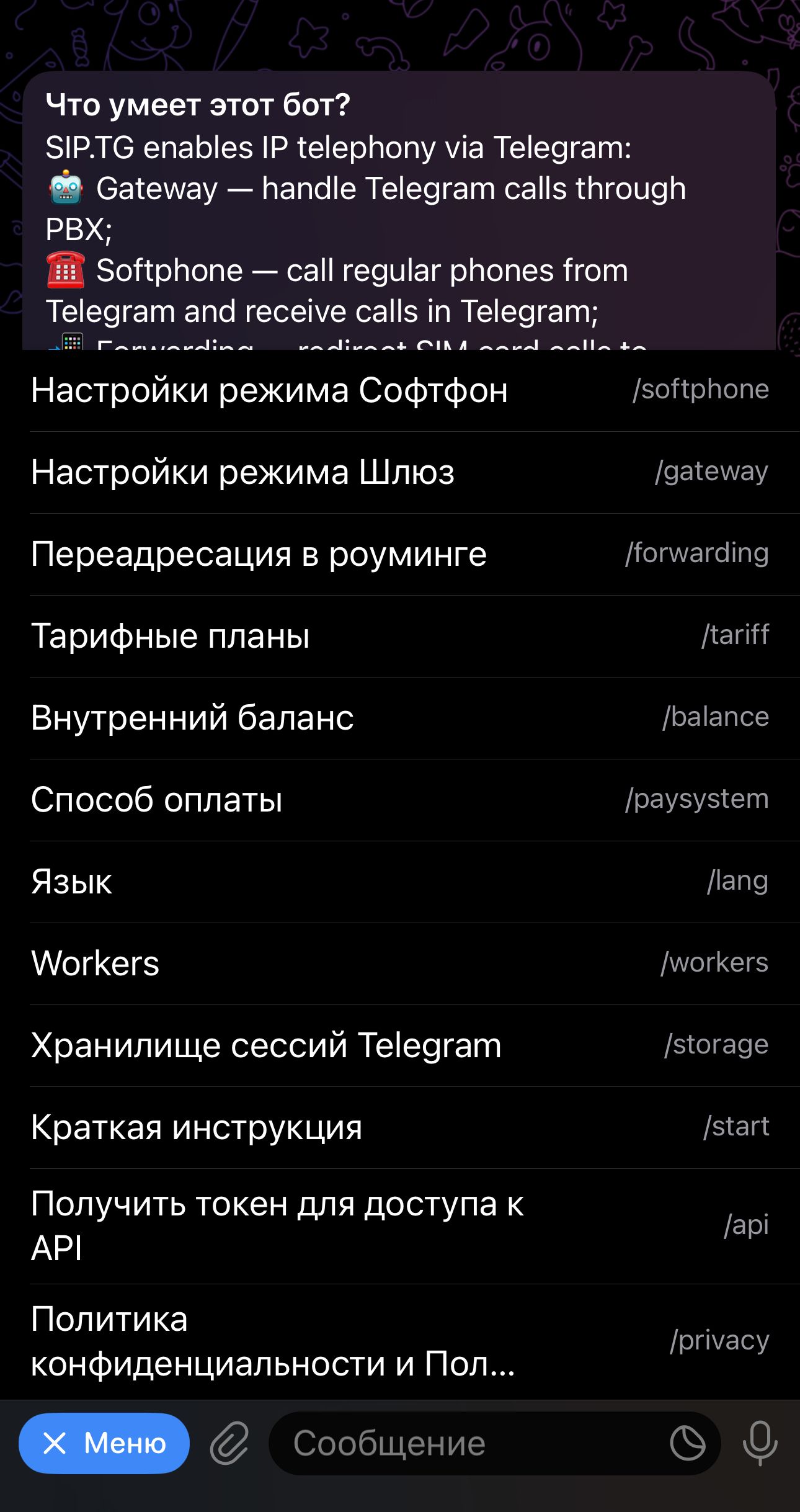This screenshot has width=800, height=1512.
Task: Open softphone mode settings via /softphone
Action: pyautogui.click(x=400, y=390)
